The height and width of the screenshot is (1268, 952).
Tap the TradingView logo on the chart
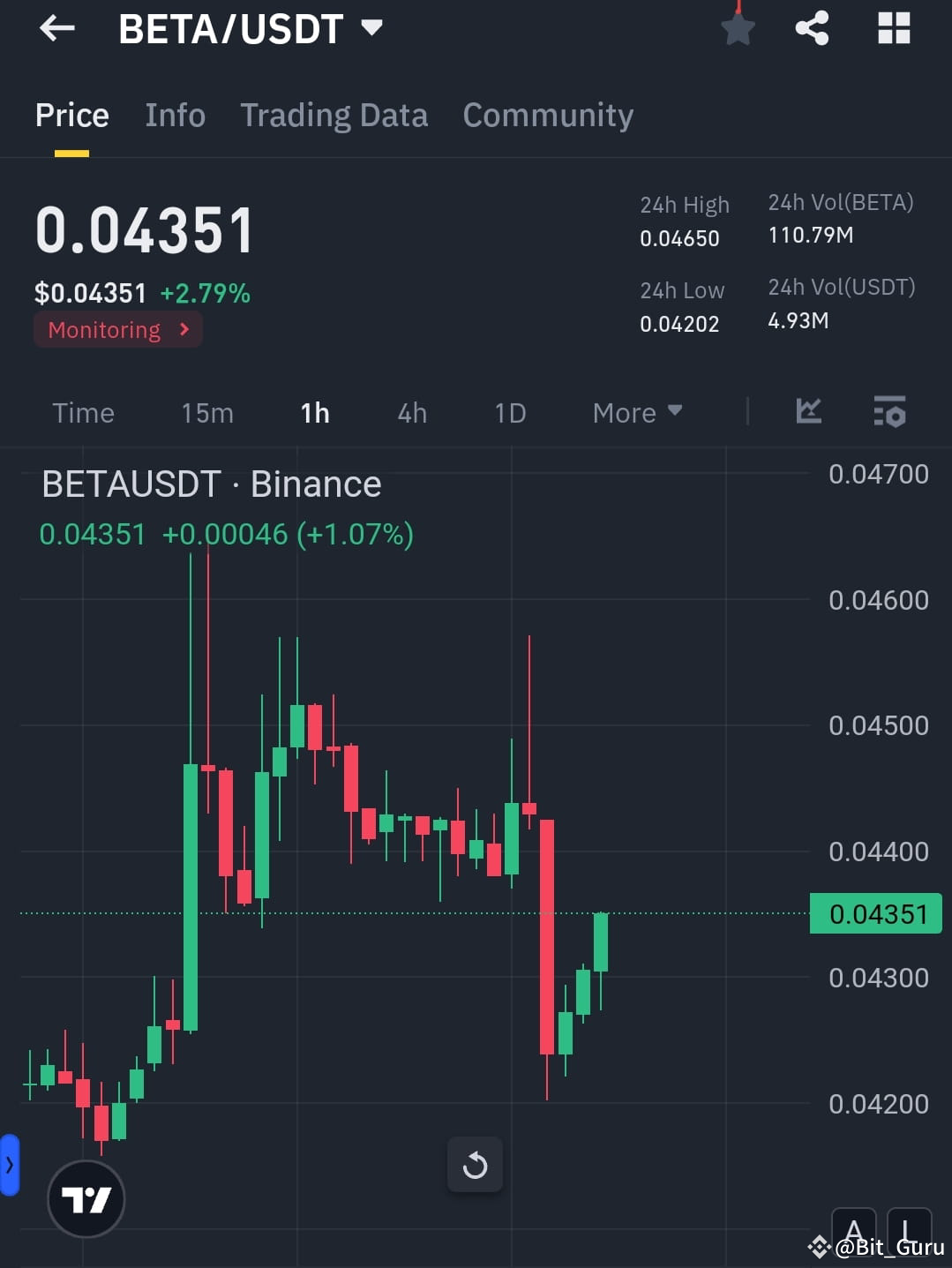[86, 1198]
